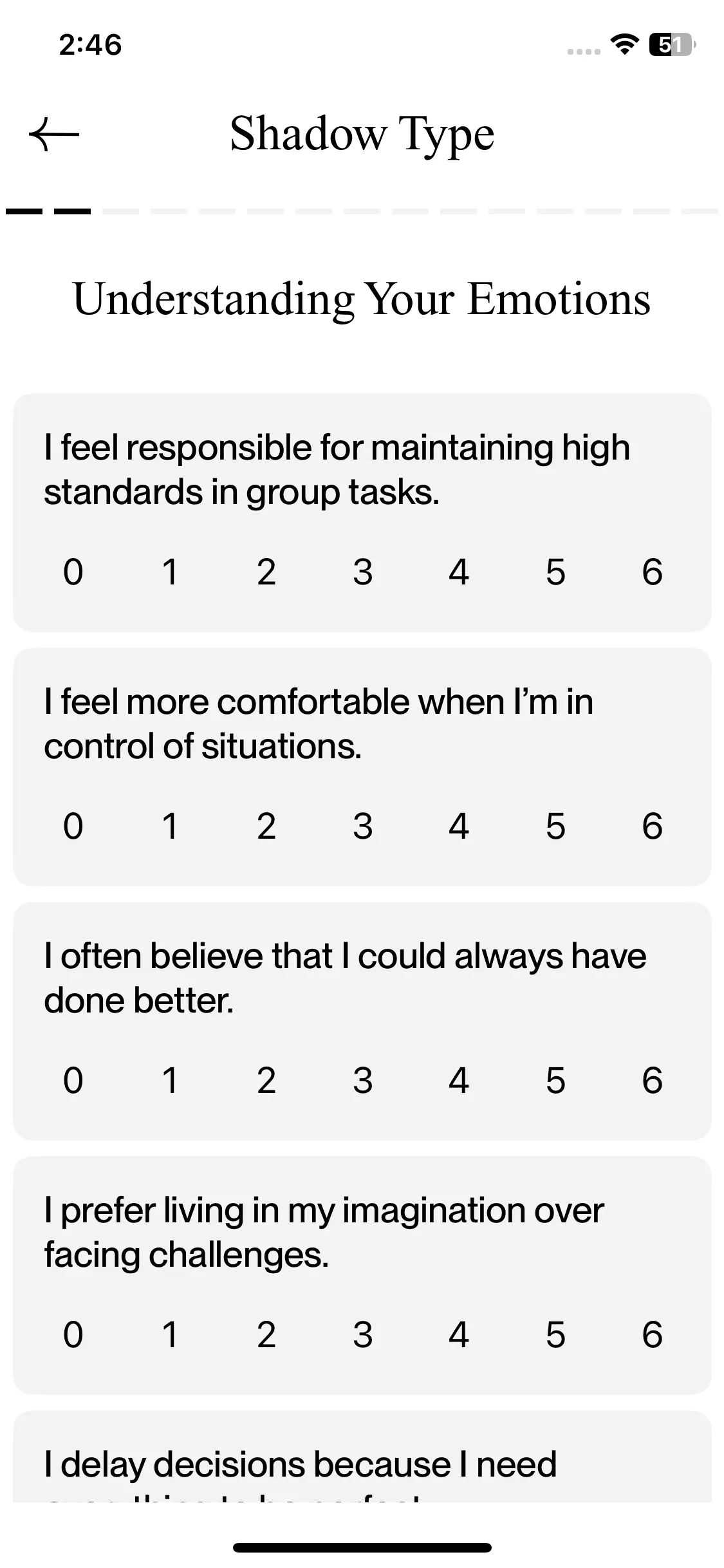
Task: Select 5 for 'could always have done better'
Action: pyautogui.click(x=555, y=1080)
